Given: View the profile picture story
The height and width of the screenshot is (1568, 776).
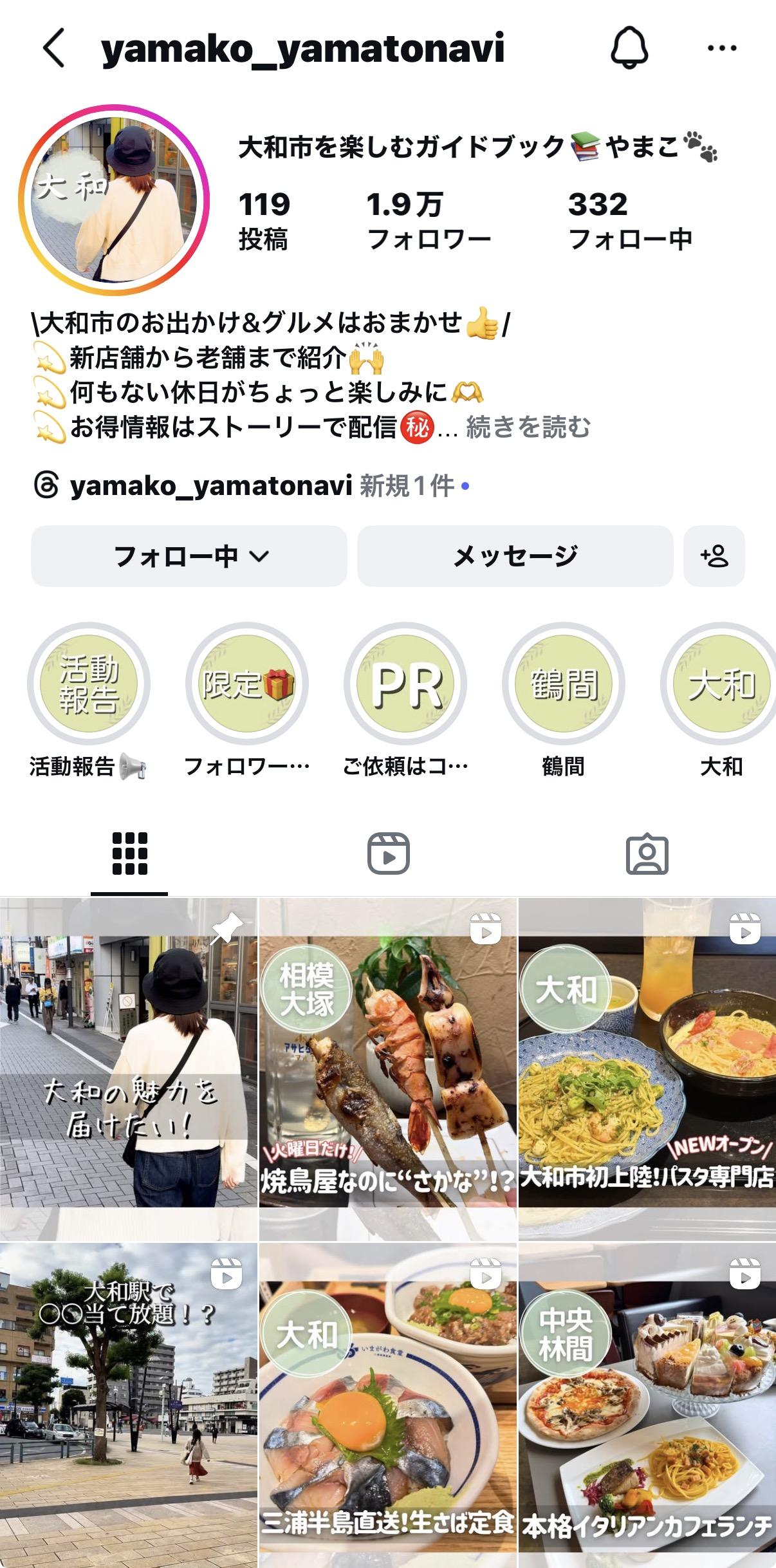Looking at the screenshot, I should tap(115, 200).
